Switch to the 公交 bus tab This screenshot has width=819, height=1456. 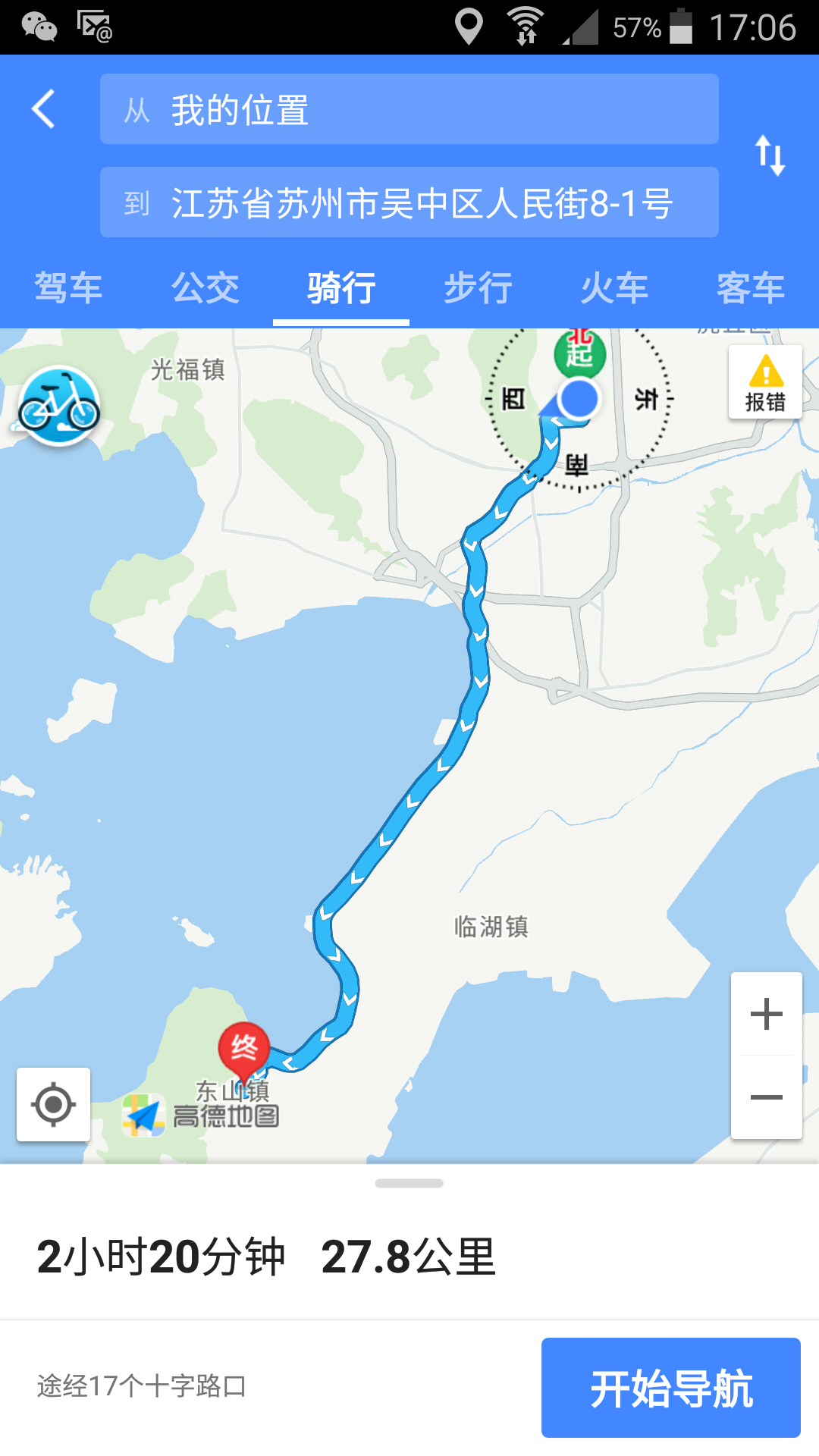point(205,288)
